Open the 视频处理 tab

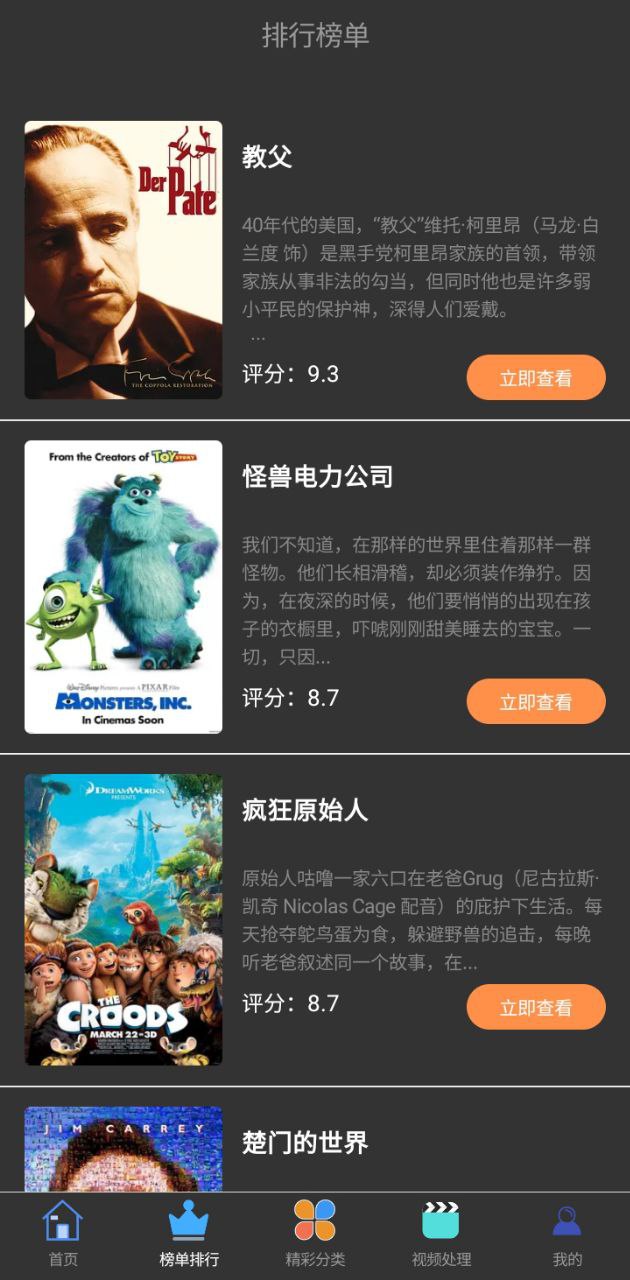(441, 1235)
